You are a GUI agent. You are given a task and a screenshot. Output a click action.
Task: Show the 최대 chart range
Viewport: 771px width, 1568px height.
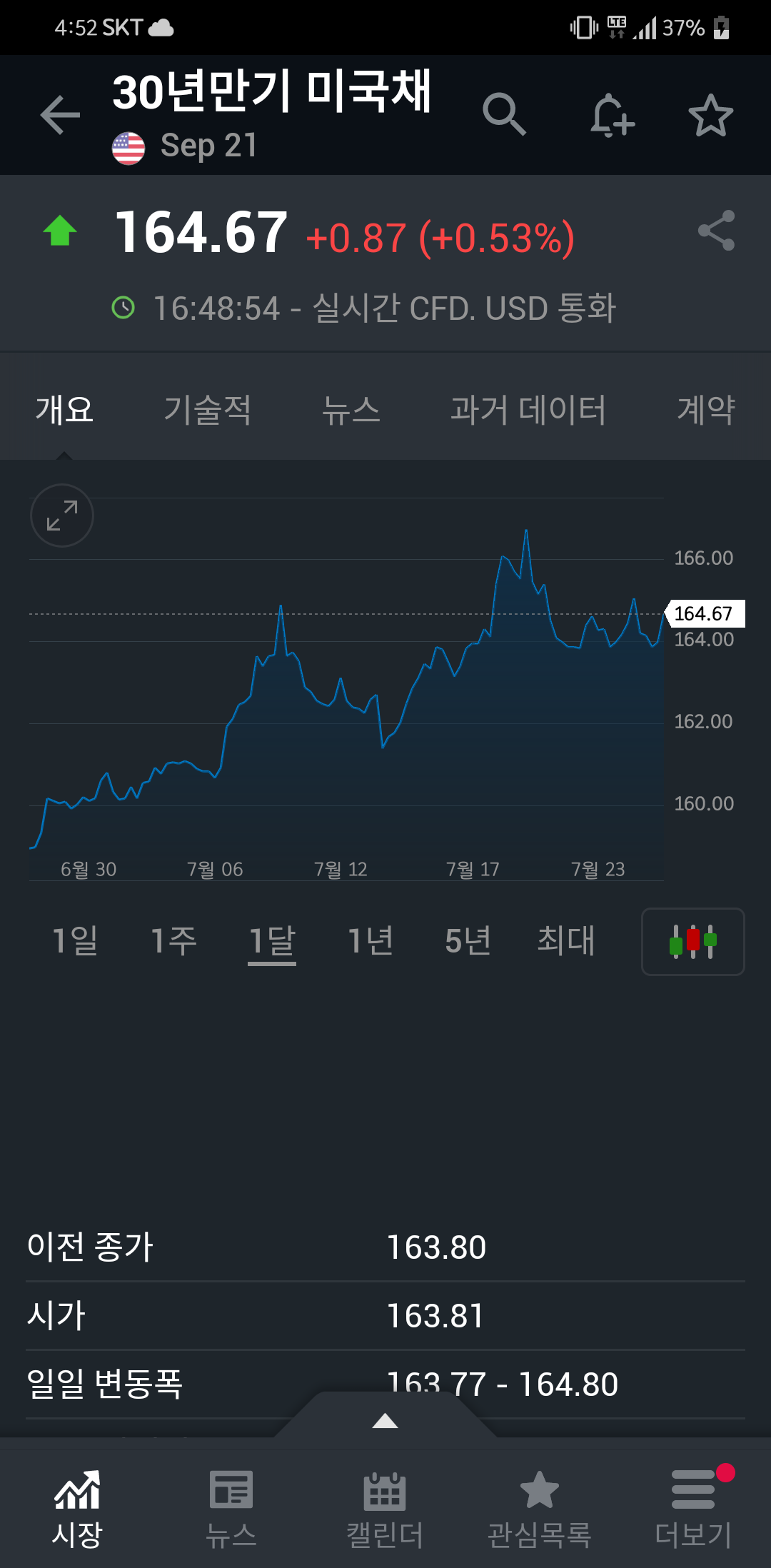(x=565, y=940)
